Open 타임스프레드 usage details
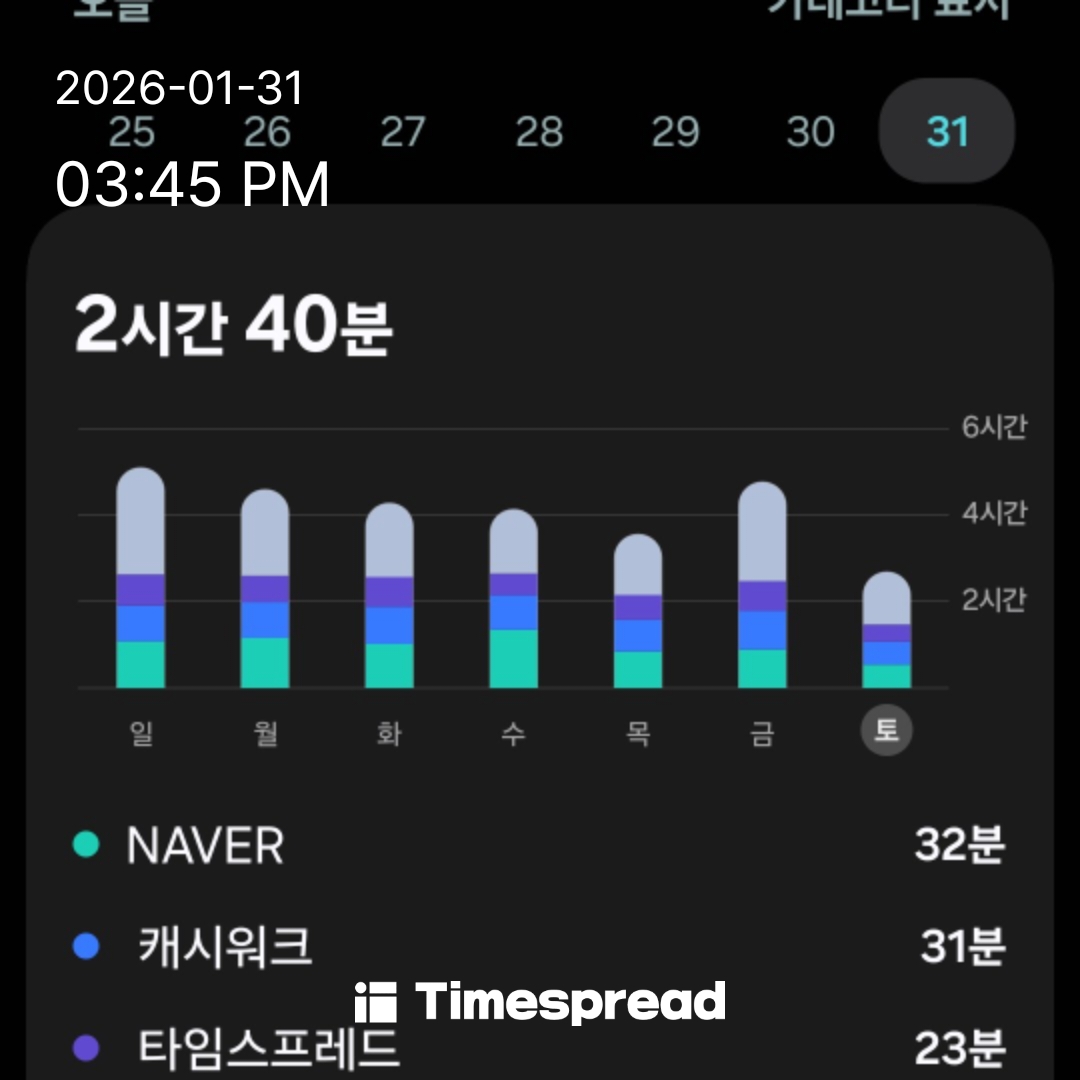 [x=540, y=1047]
